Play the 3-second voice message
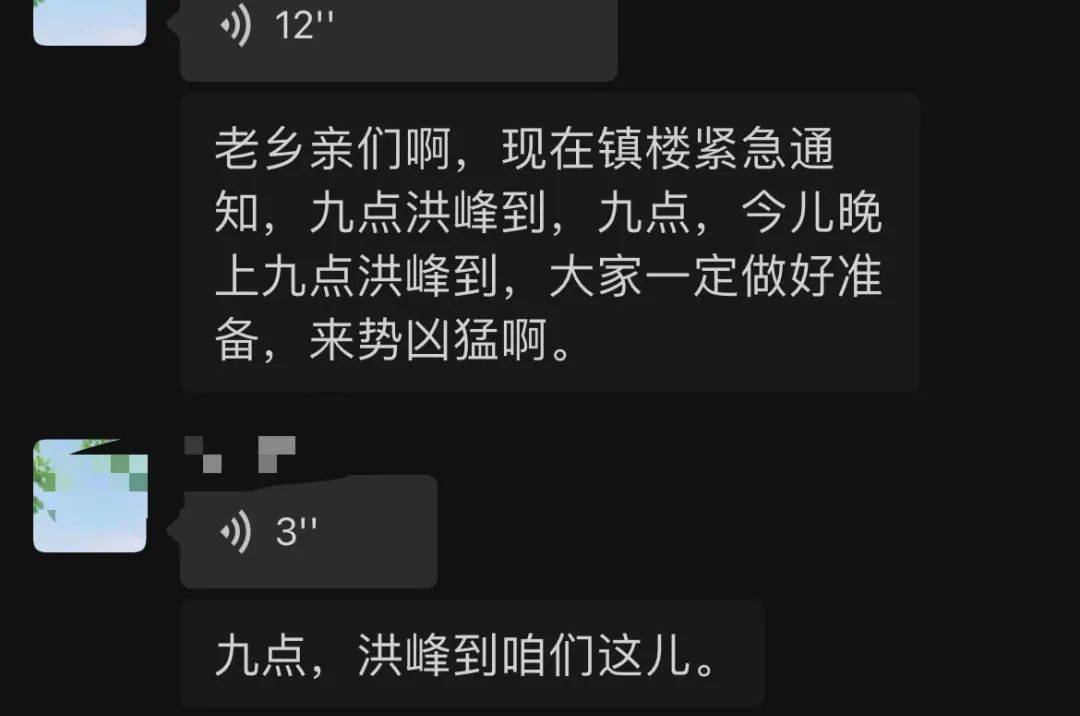The height and width of the screenshot is (716, 1080). tap(308, 532)
